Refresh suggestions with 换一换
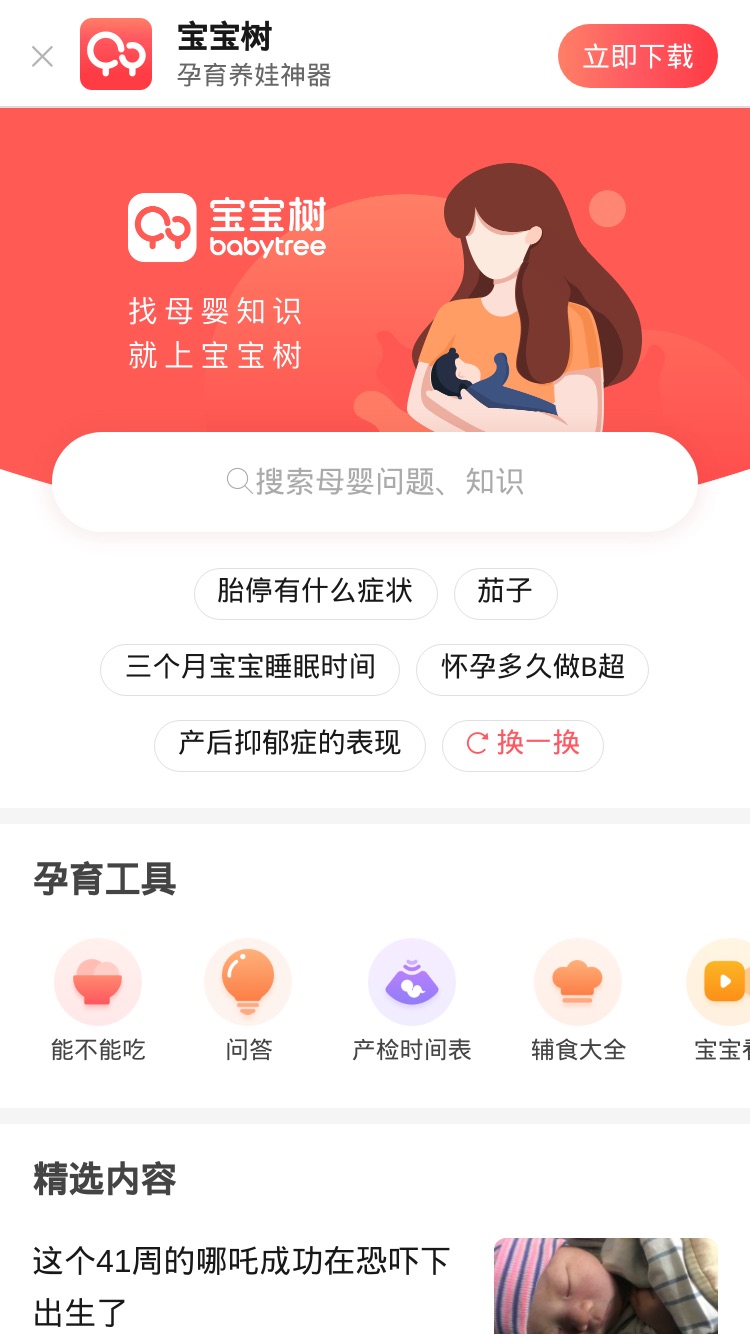 tap(523, 746)
